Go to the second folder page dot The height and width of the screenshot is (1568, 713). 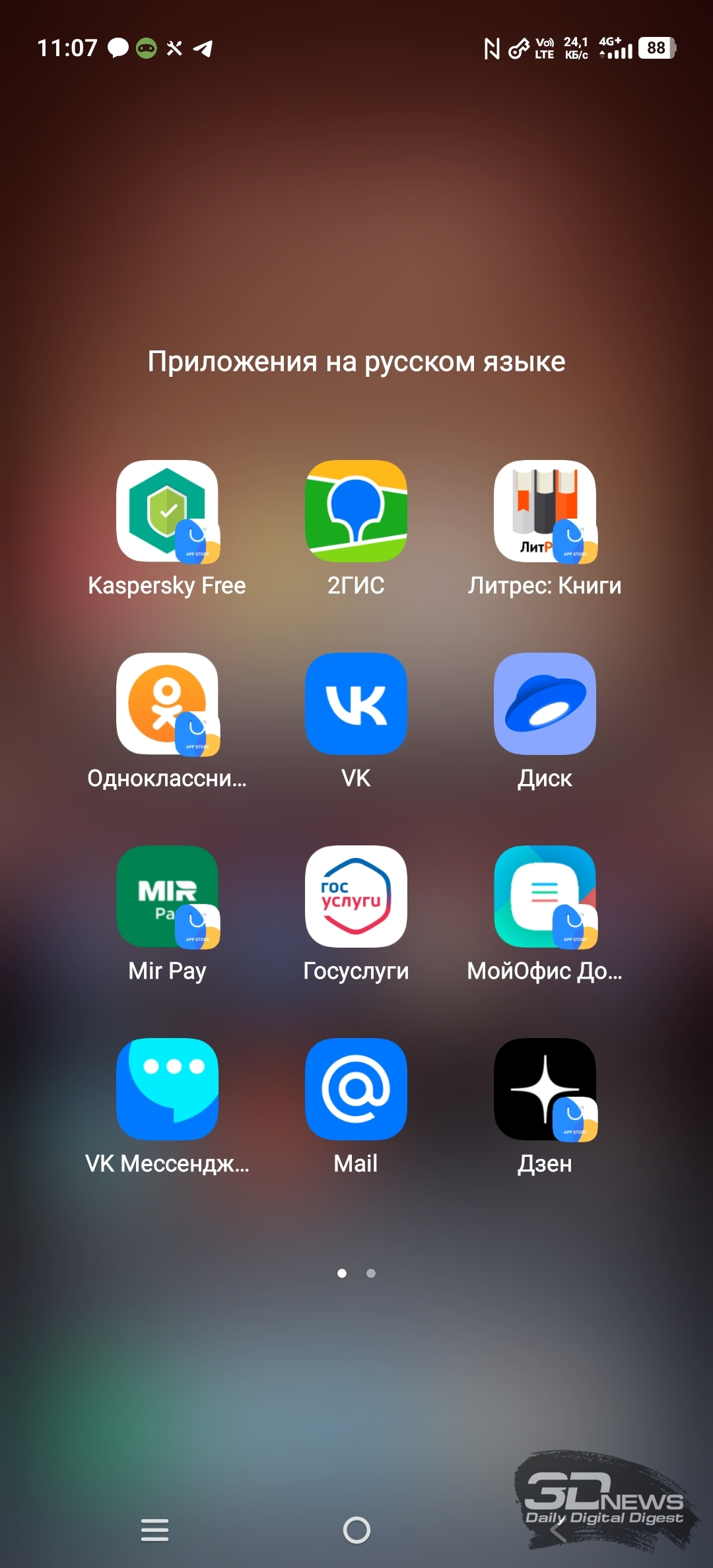pyautogui.click(x=371, y=1273)
